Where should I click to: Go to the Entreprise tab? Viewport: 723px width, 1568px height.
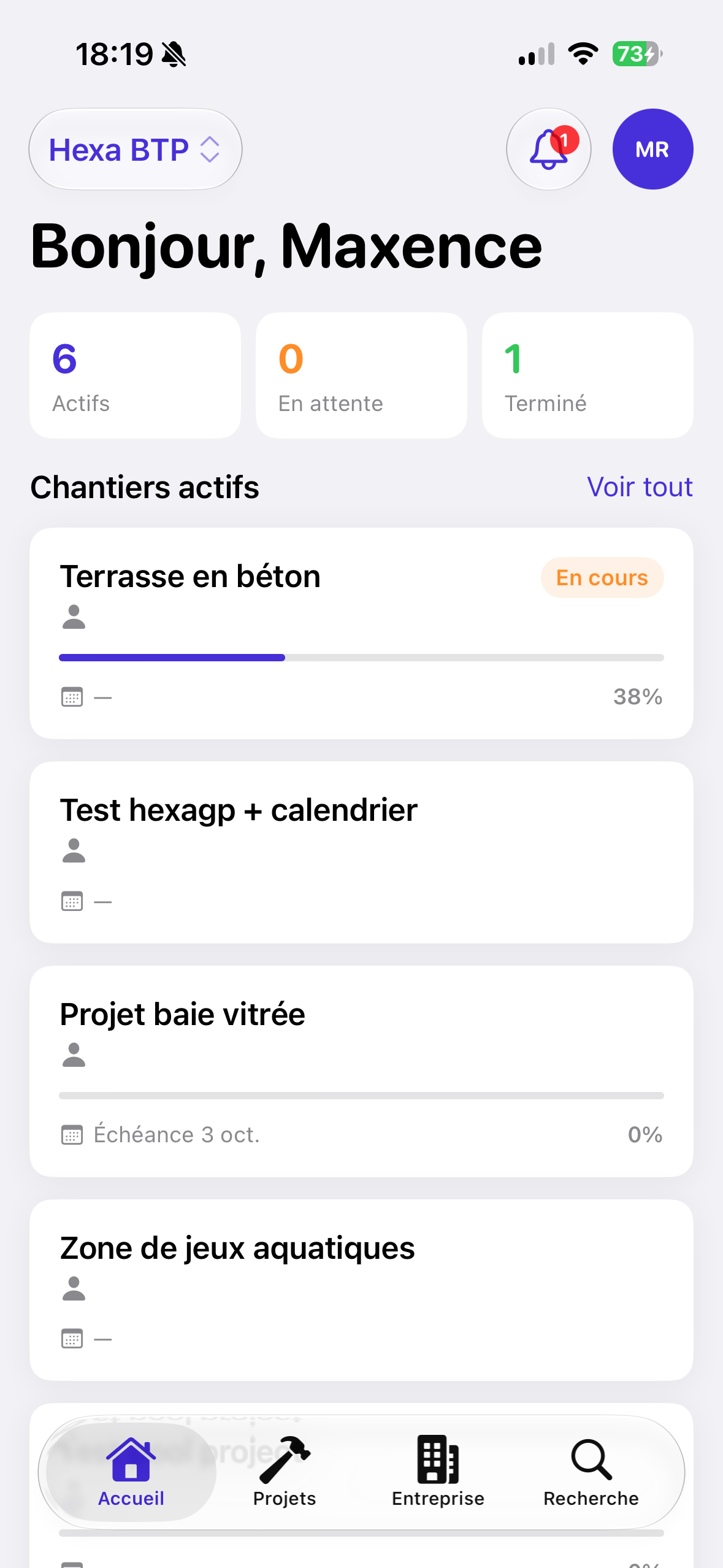[x=438, y=1472]
